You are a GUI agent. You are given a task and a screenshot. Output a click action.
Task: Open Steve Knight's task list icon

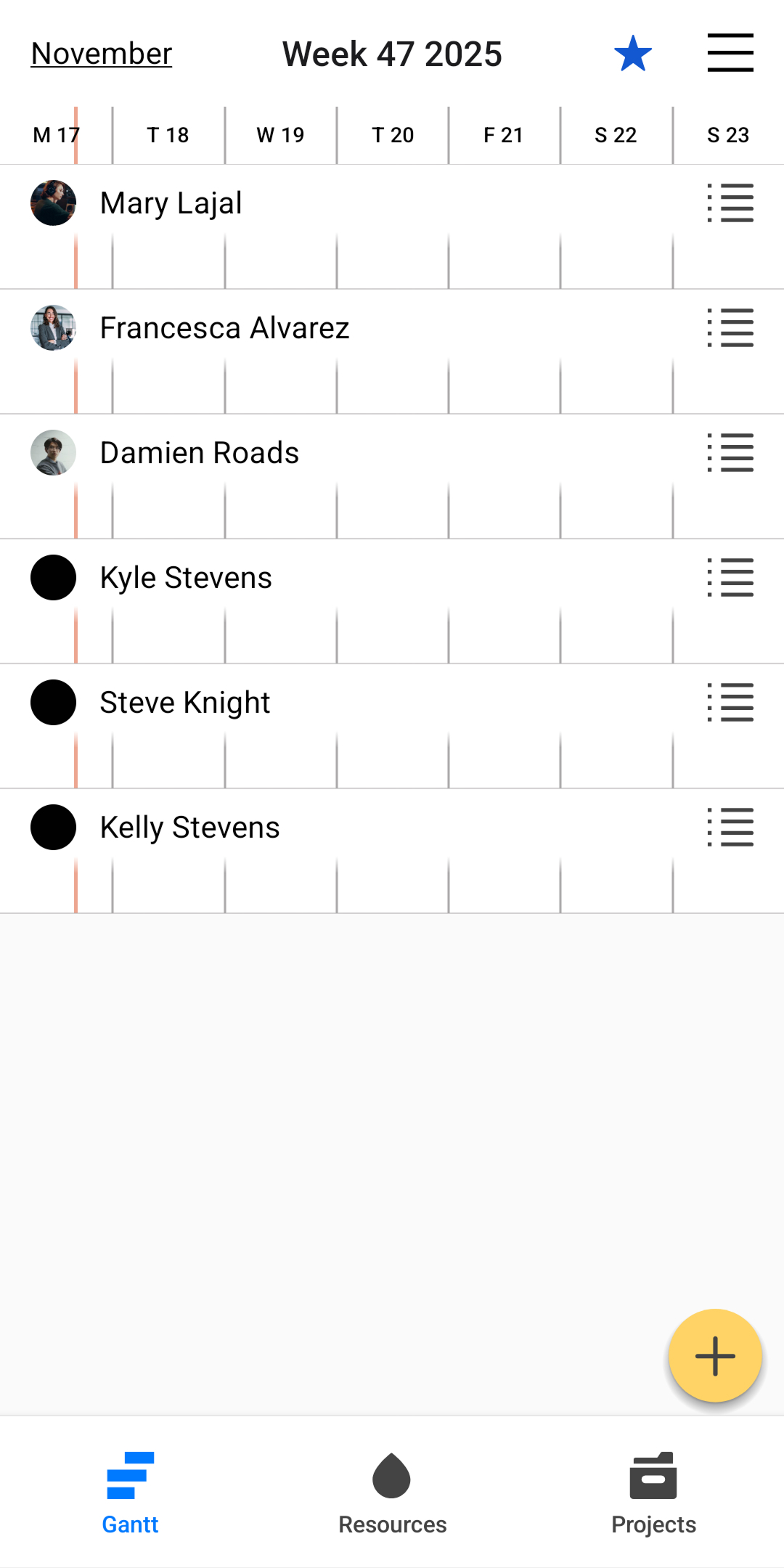(730, 703)
